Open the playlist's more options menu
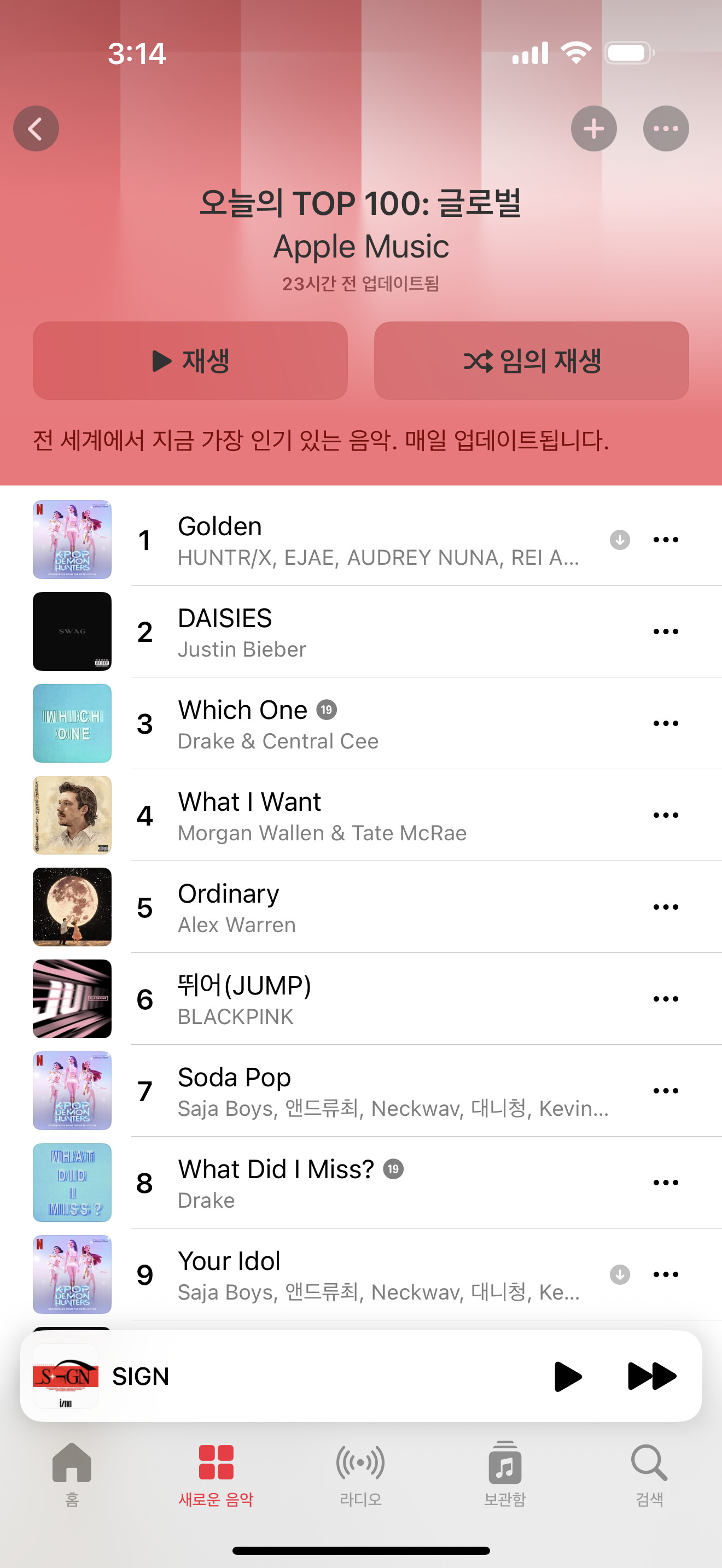 pos(665,128)
